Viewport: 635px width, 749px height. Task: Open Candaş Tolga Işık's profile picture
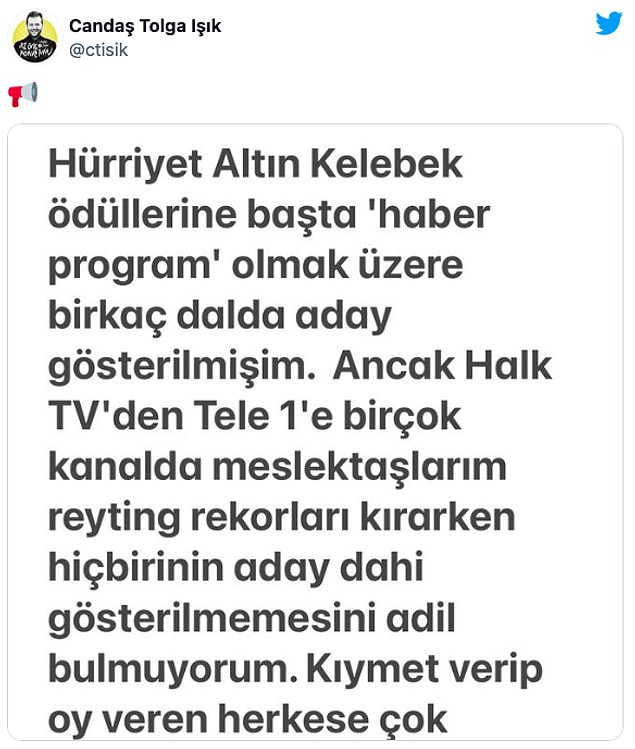(x=33, y=39)
